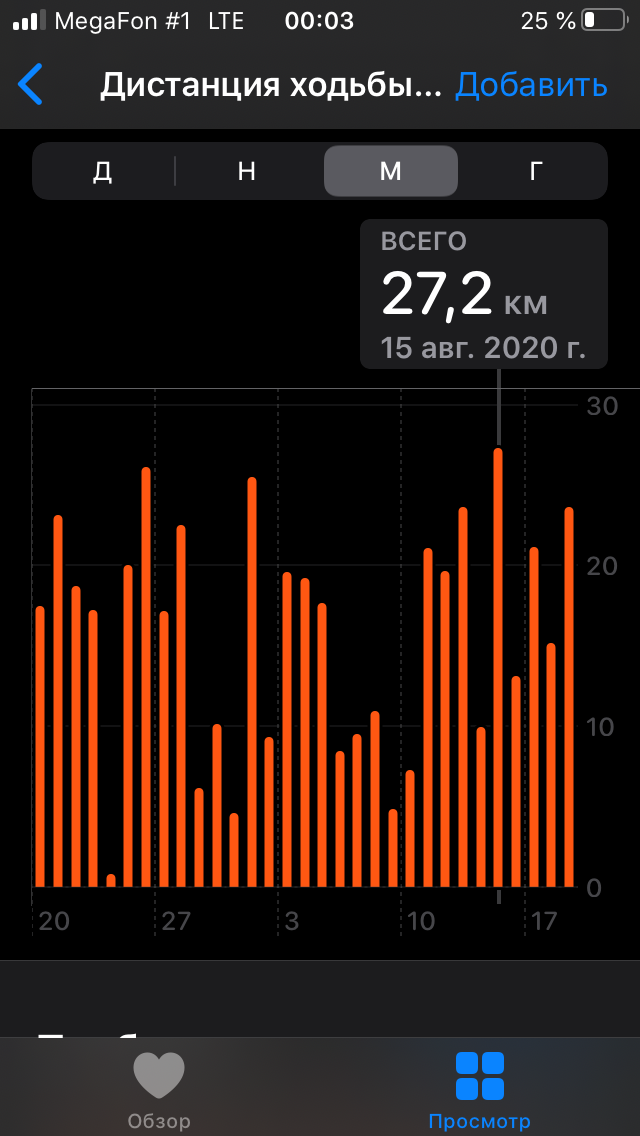Open the Обзор tab
The width and height of the screenshot is (640, 1136).
[x=159, y=1089]
